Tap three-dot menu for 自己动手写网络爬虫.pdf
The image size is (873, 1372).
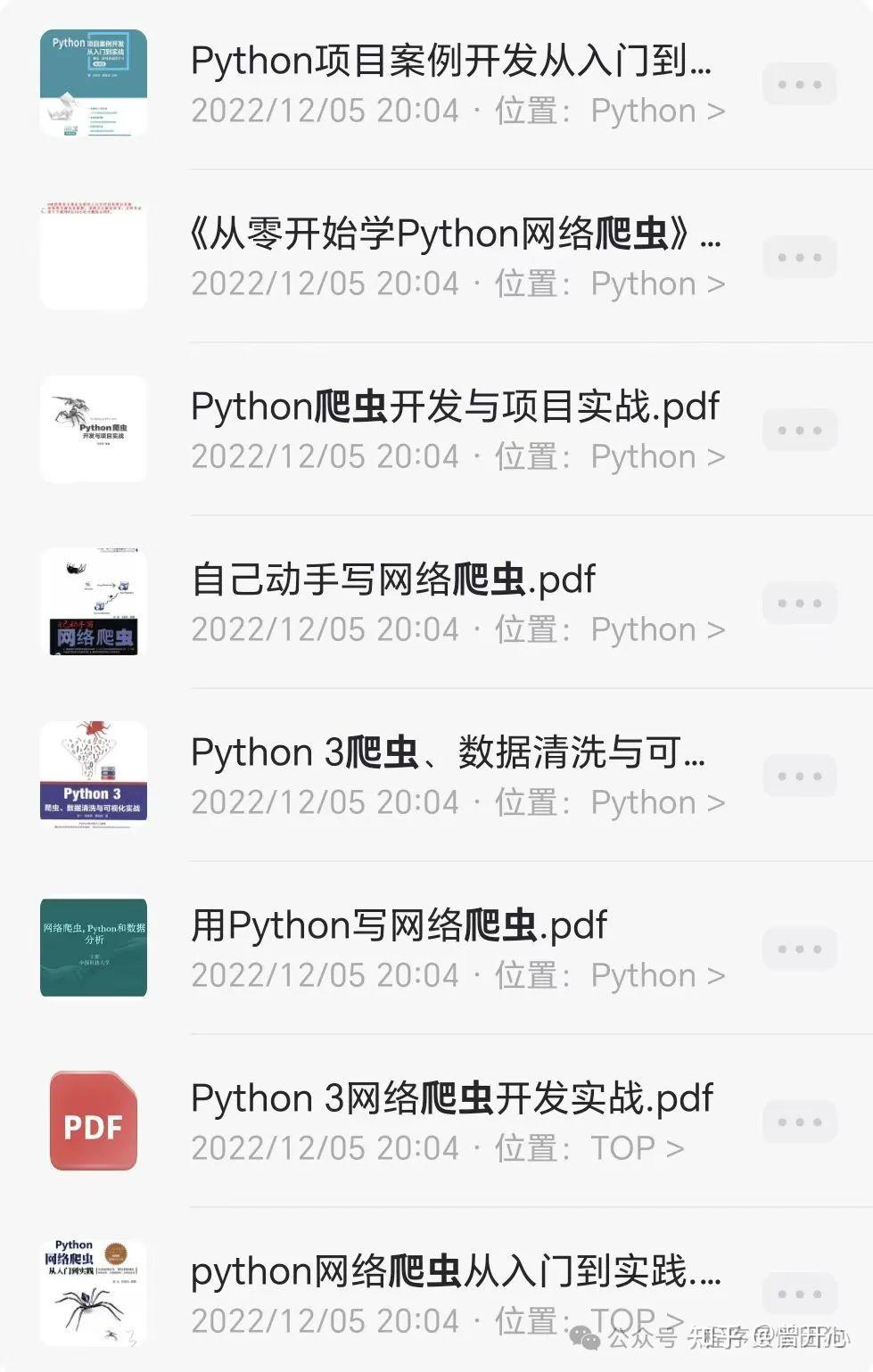(799, 604)
